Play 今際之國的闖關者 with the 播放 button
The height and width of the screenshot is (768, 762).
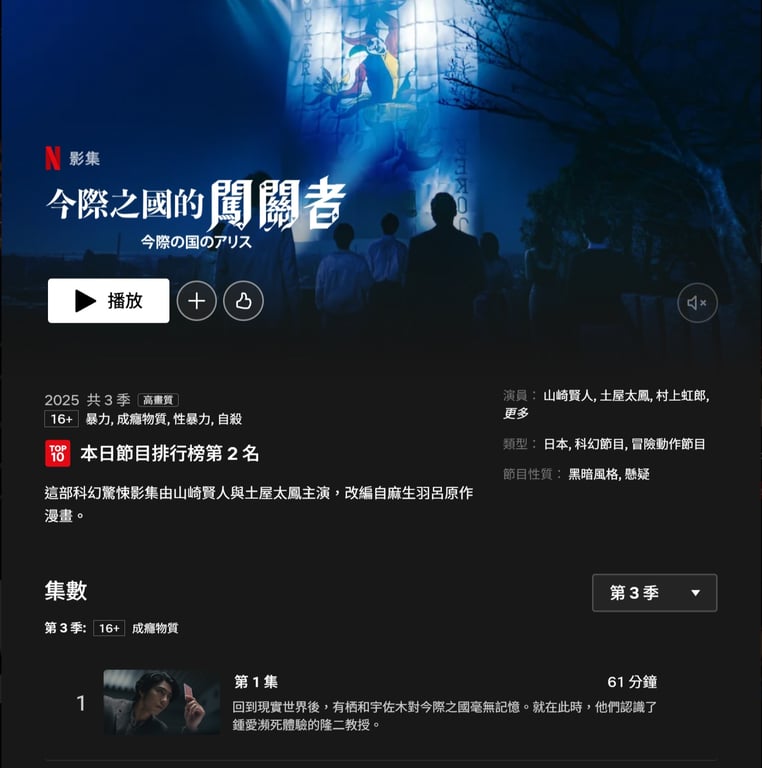(108, 301)
